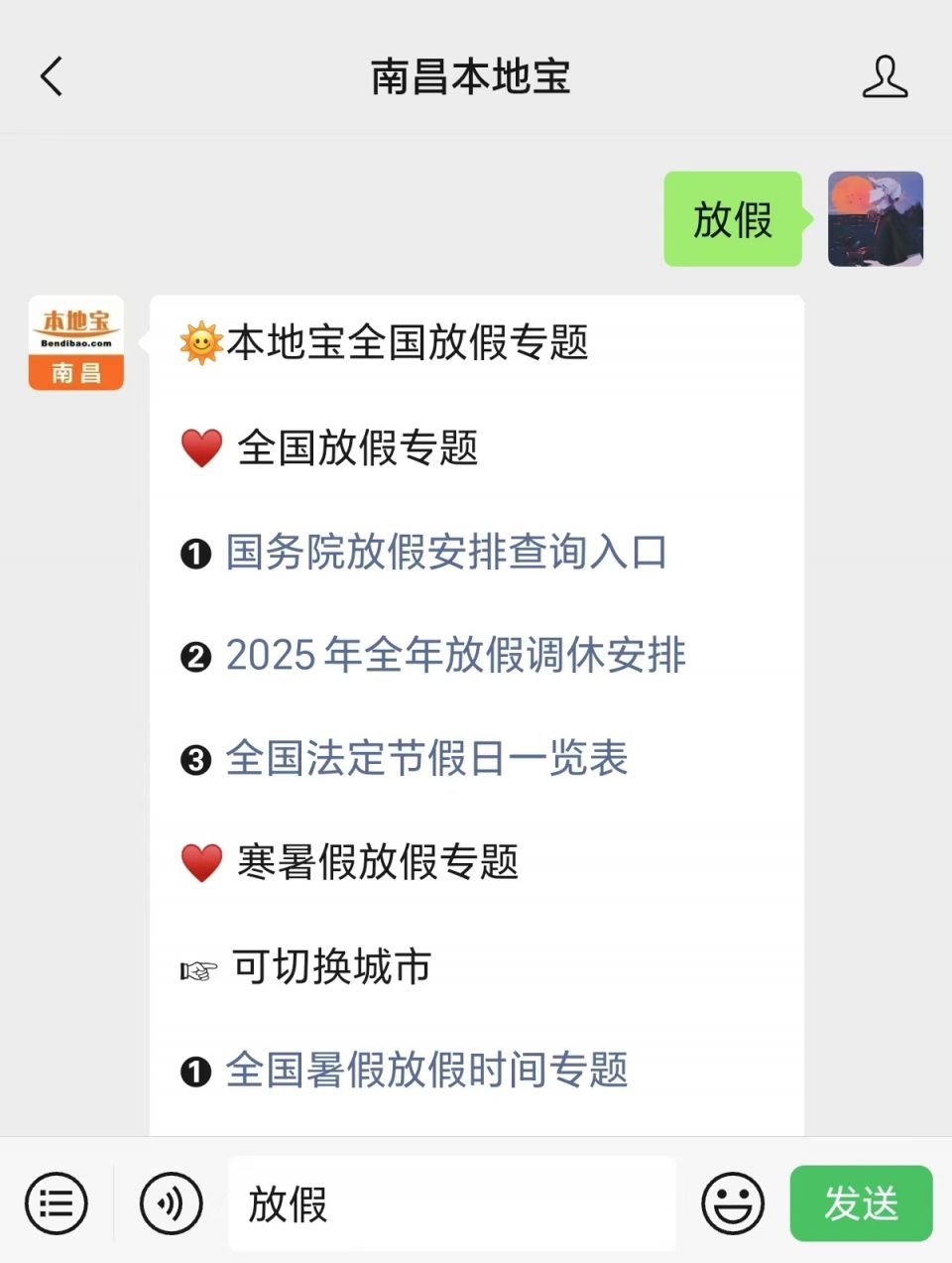This screenshot has width=952, height=1263.
Task: Switch to voice input mode
Action: tap(171, 1203)
